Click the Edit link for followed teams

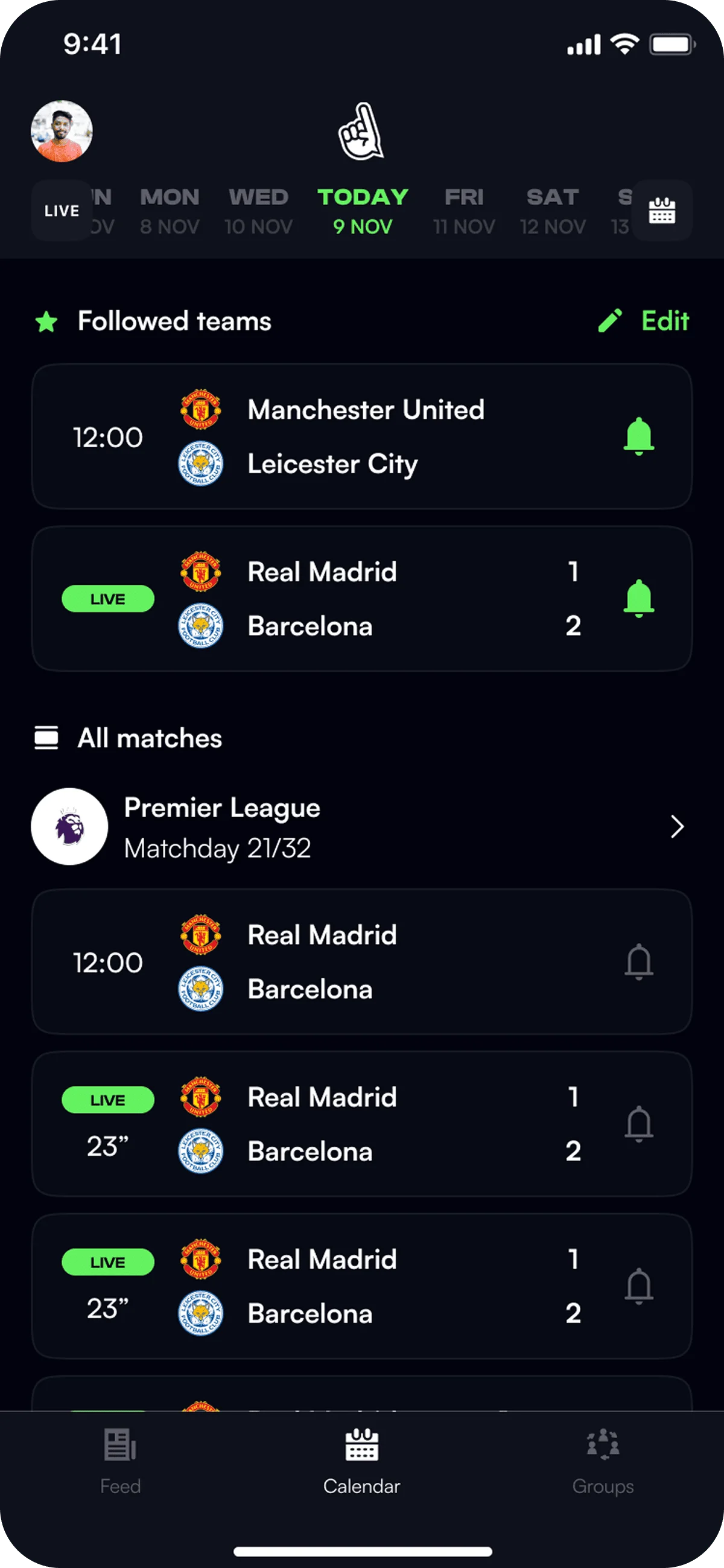664,321
